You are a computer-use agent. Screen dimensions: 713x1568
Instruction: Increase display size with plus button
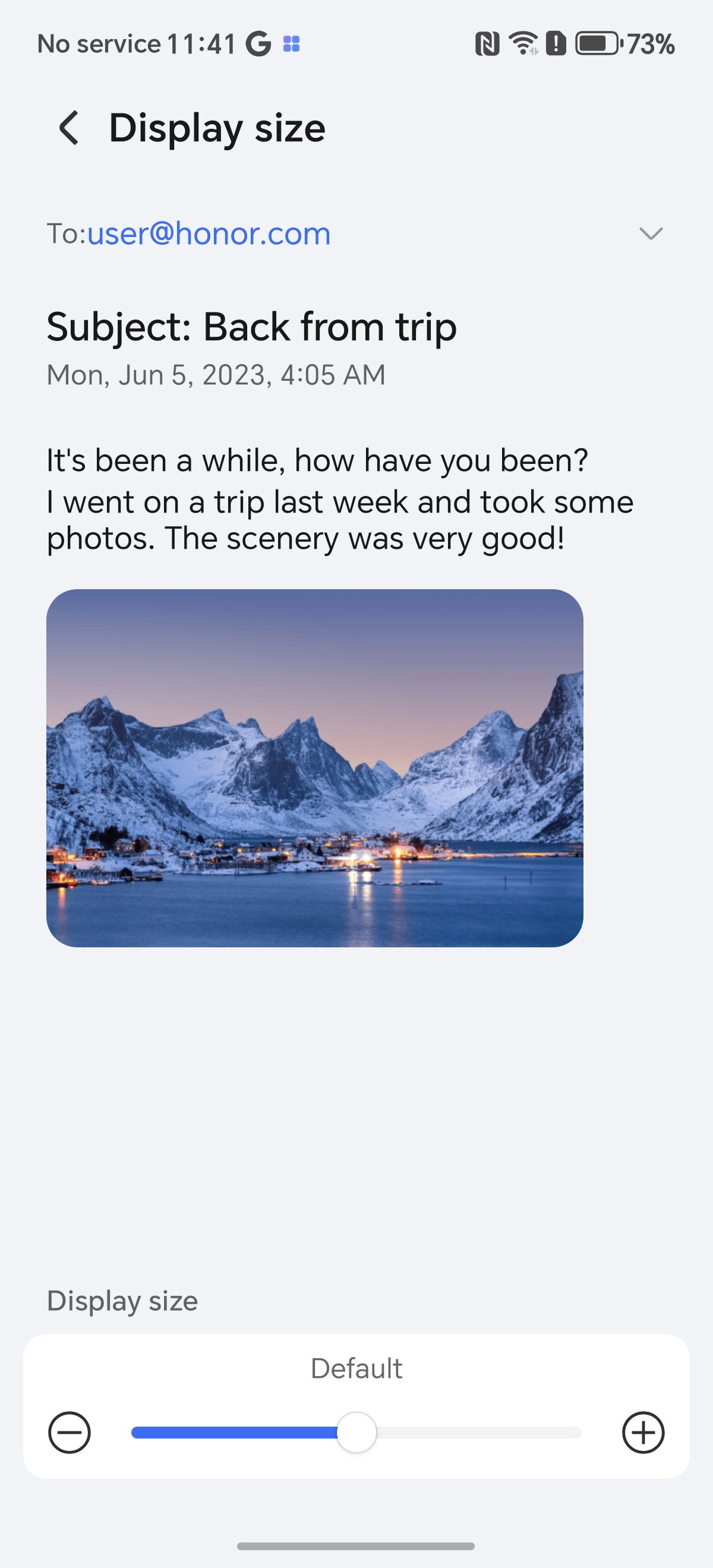coord(643,1432)
